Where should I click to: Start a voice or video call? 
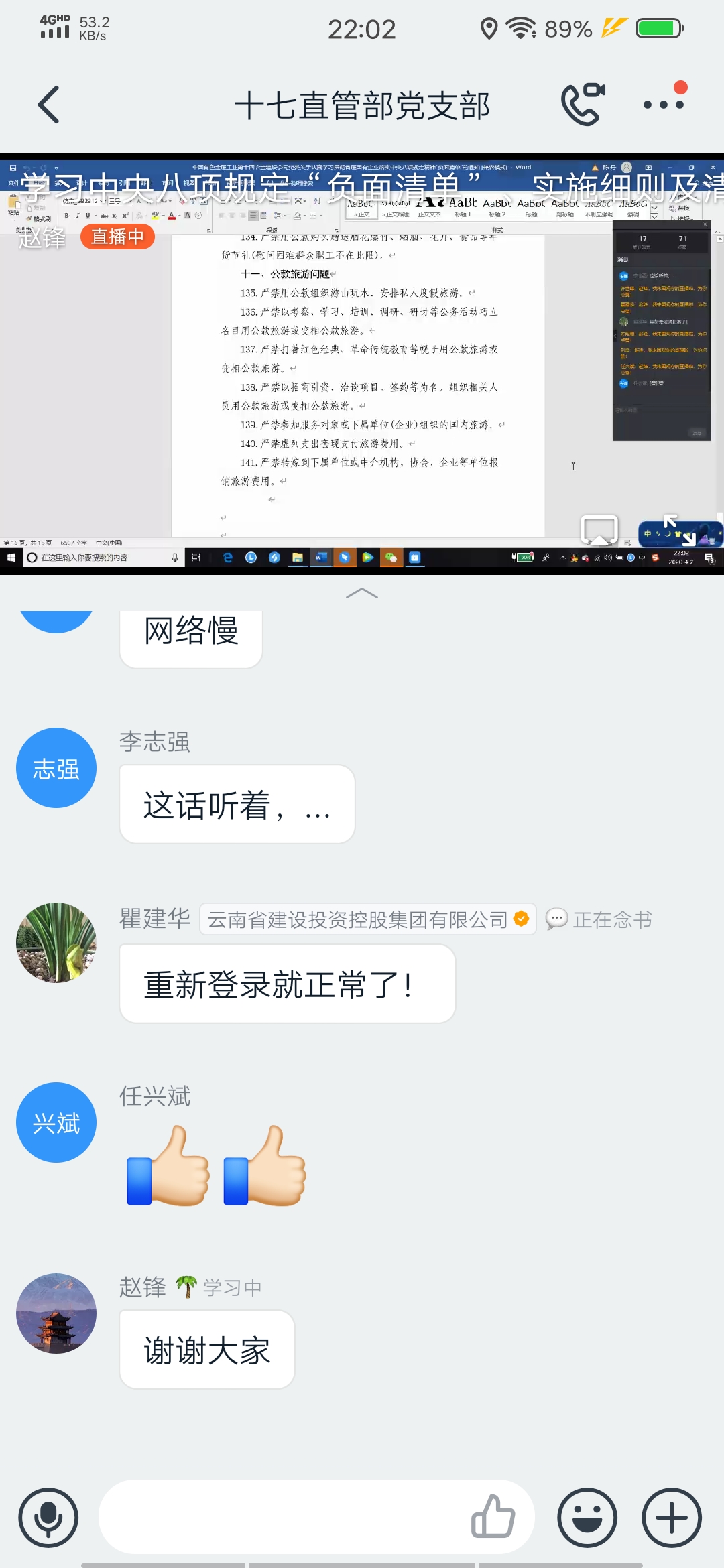pyautogui.click(x=583, y=104)
